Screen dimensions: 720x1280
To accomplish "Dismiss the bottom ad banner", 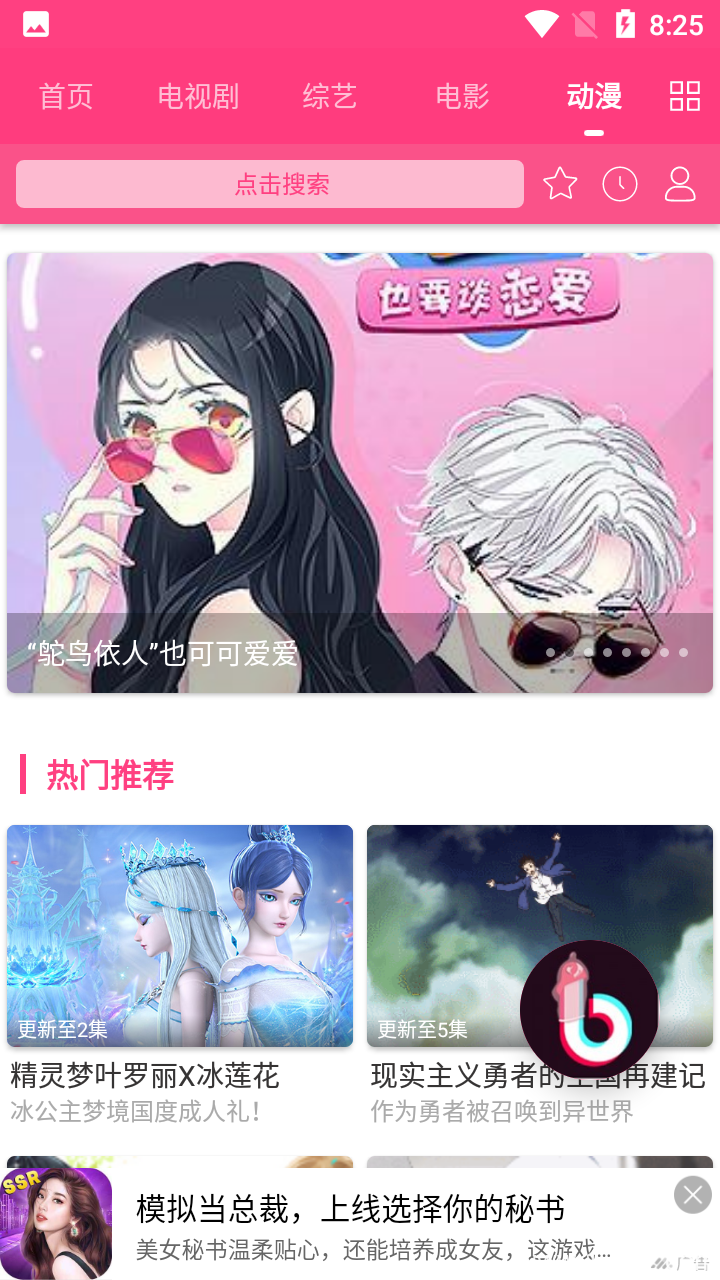I will click(x=693, y=1194).
